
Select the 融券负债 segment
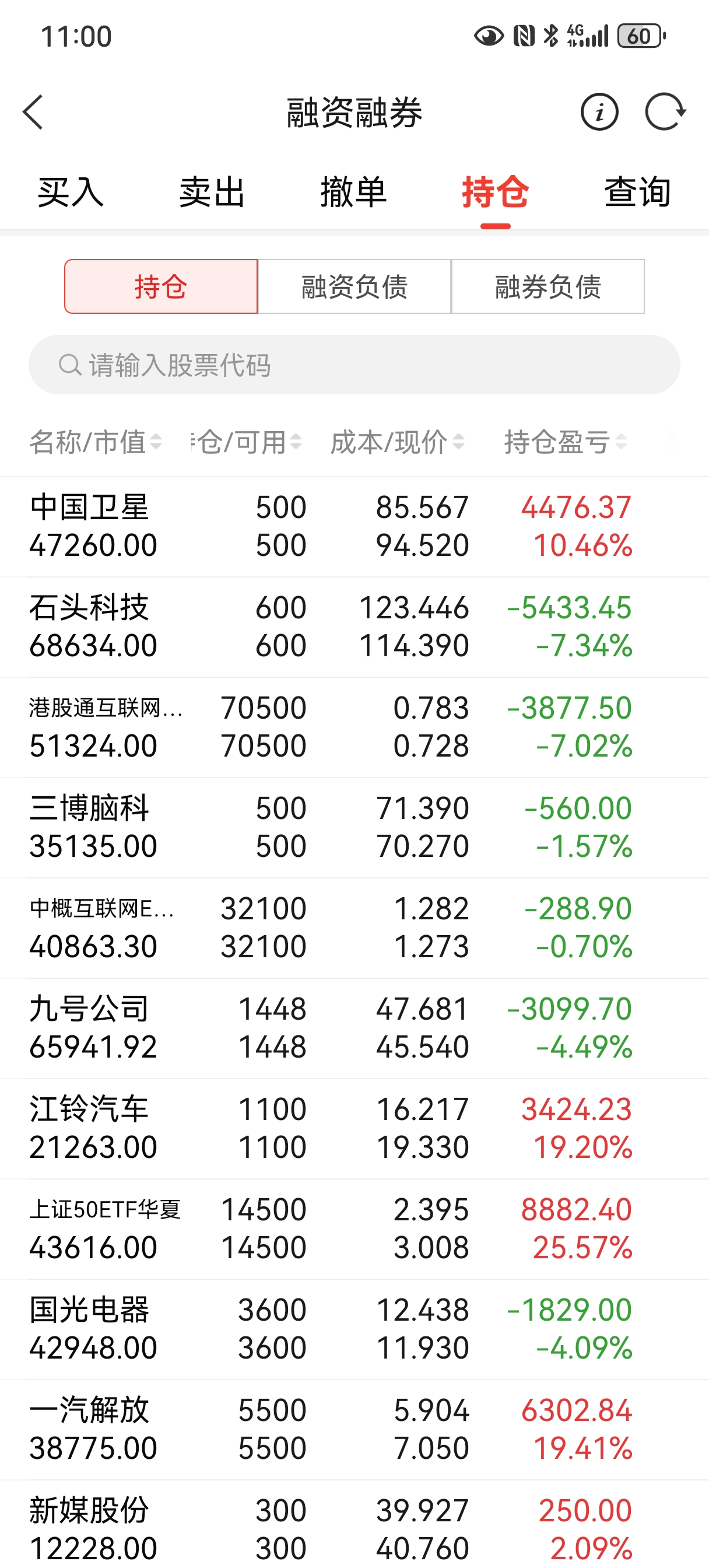[547, 286]
